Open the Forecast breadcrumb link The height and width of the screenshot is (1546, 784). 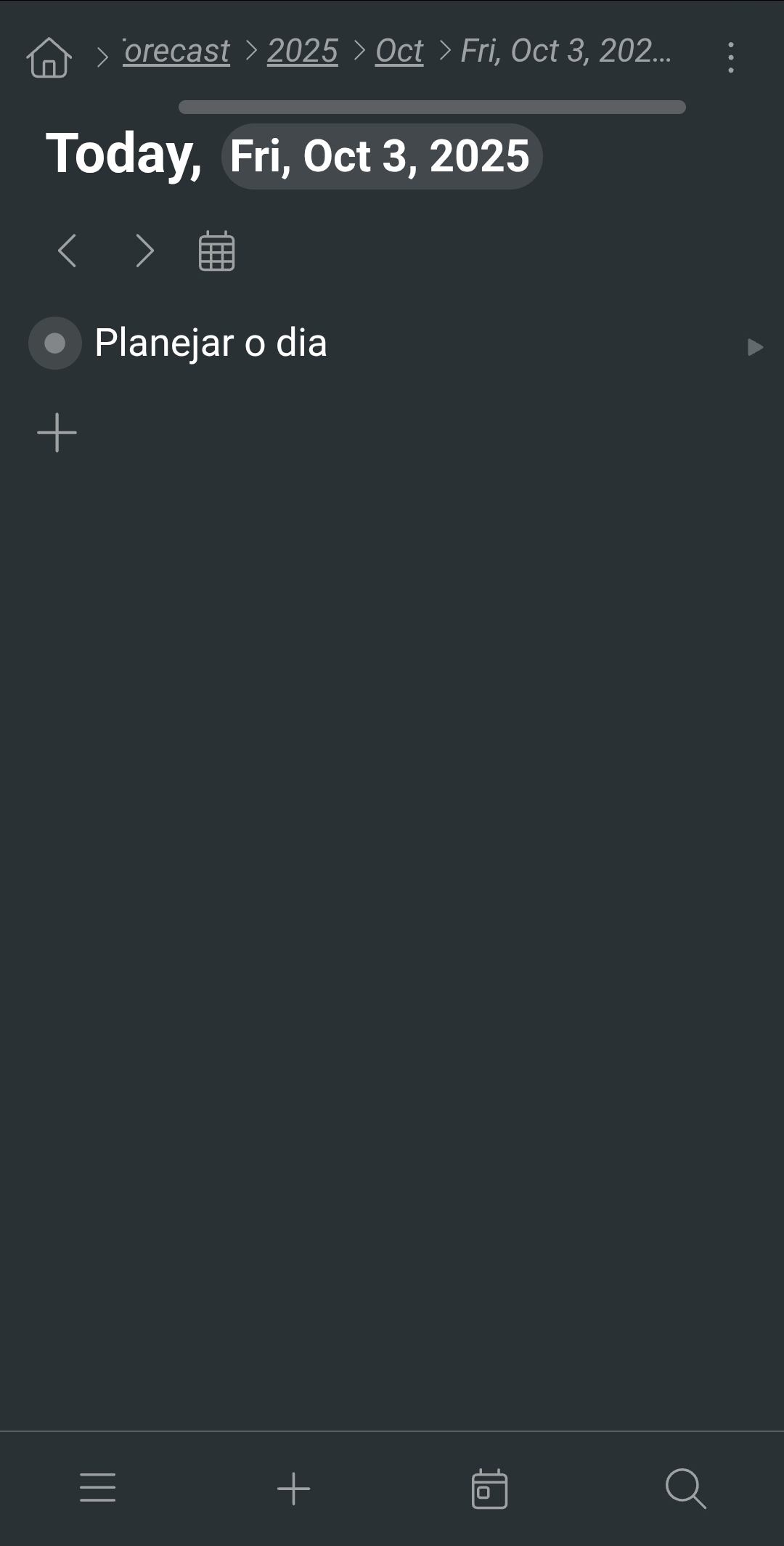(x=176, y=52)
